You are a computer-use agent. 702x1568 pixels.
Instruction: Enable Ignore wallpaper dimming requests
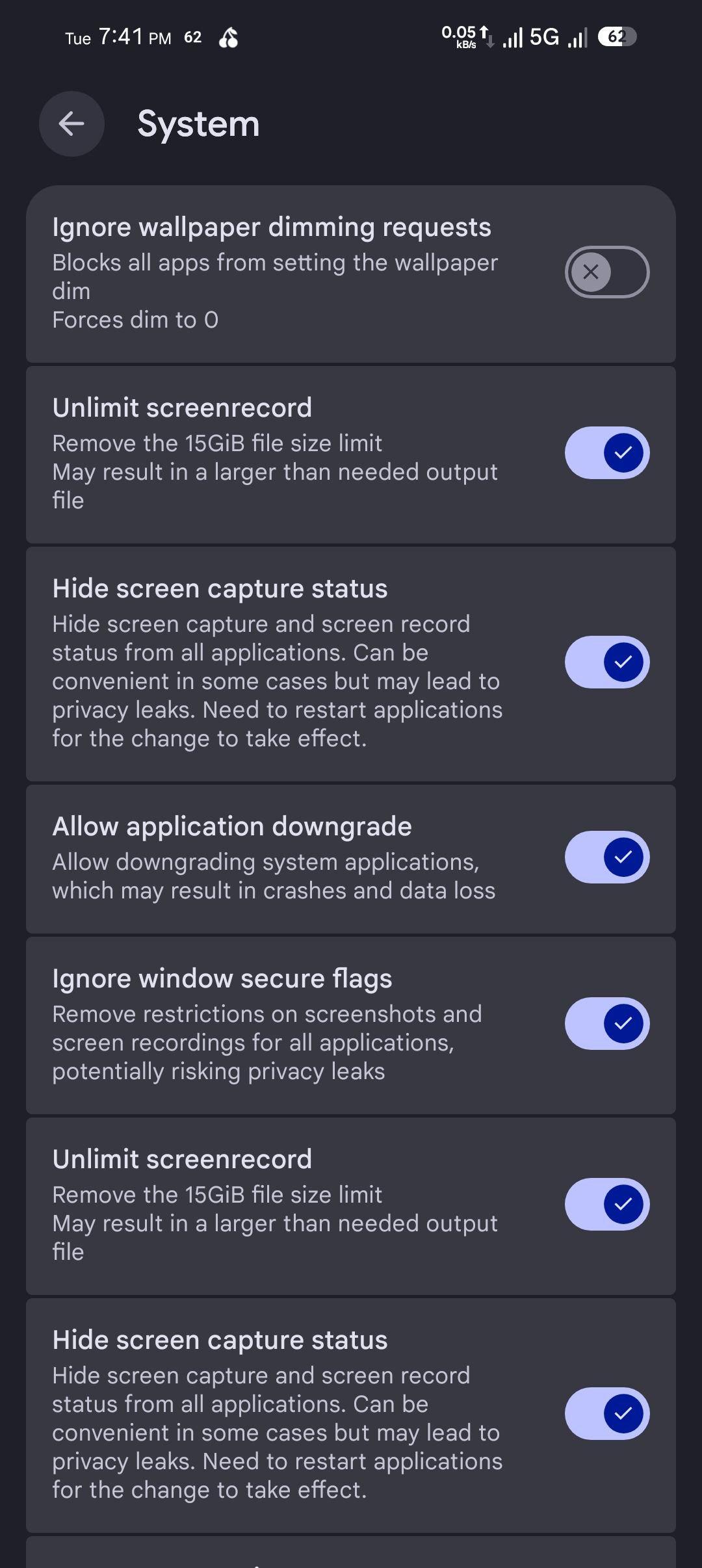click(x=606, y=272)
